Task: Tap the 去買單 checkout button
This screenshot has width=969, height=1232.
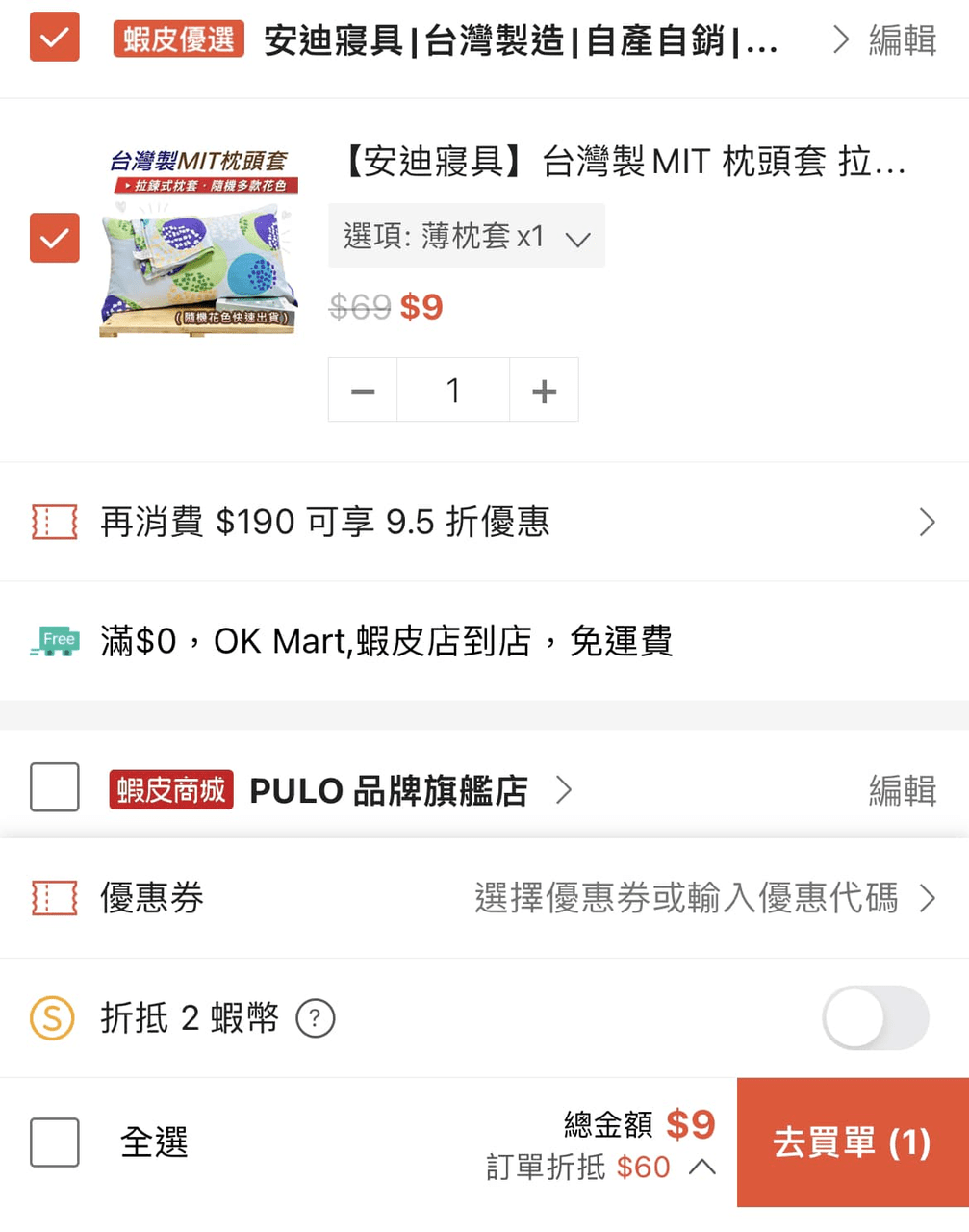Action: tap(853, 1141)
